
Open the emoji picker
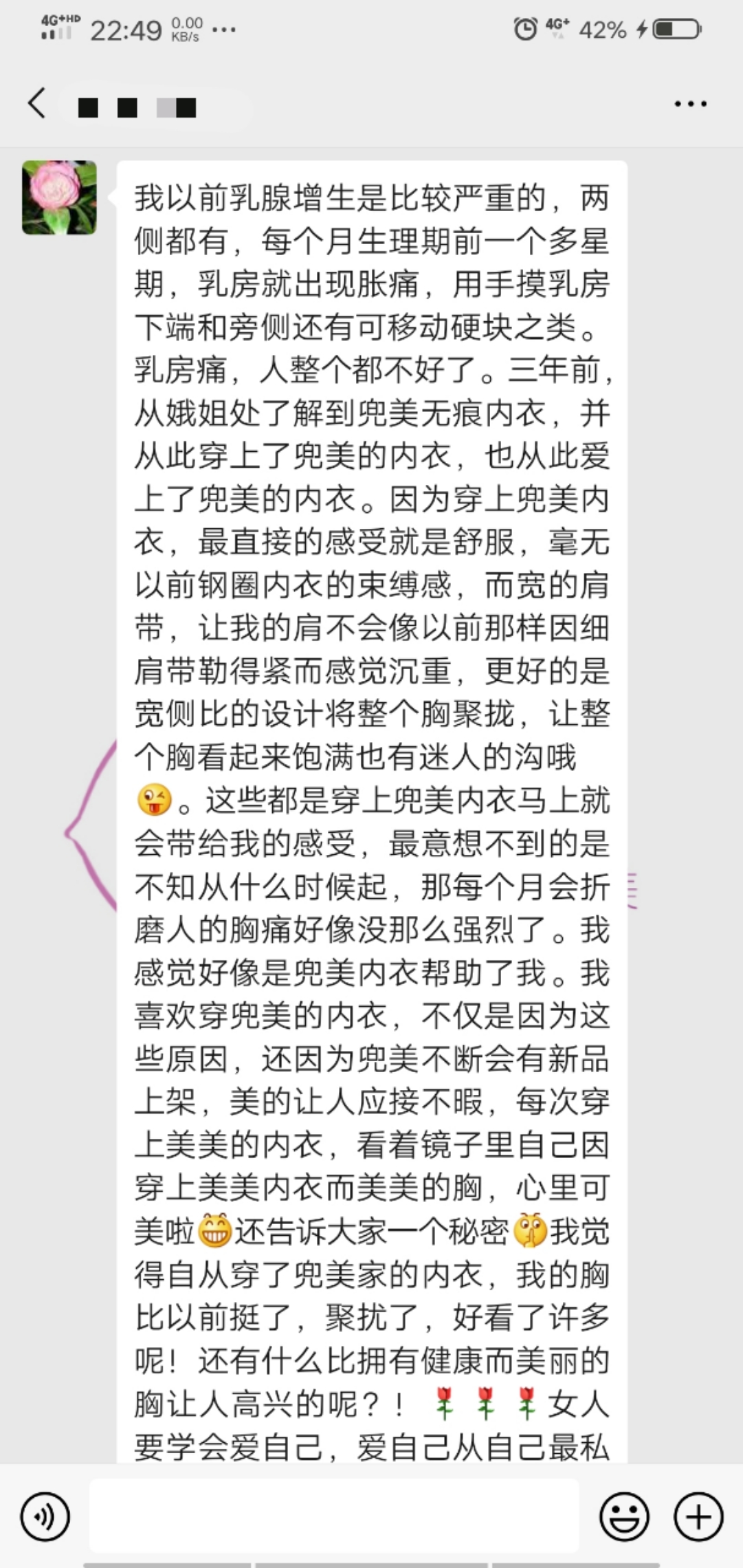624,1516
